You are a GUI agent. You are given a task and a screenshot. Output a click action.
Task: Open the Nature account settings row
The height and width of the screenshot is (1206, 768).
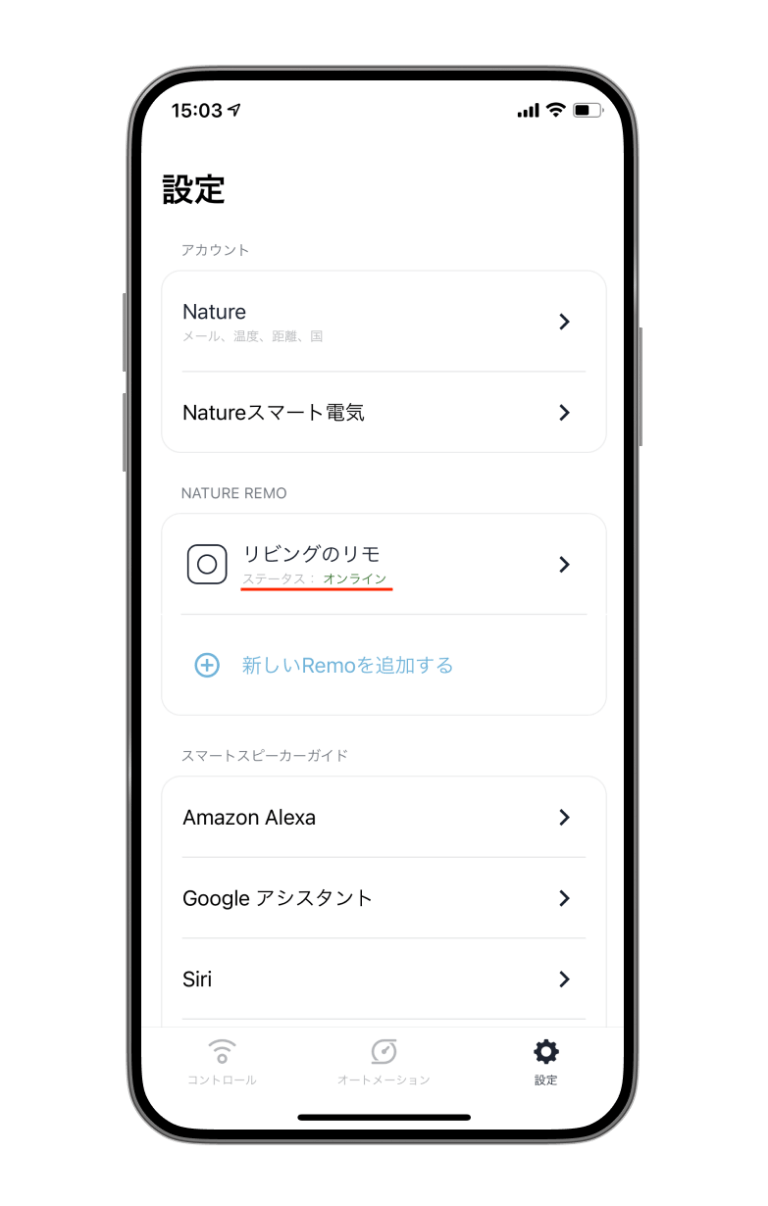(x=383, y=321)
